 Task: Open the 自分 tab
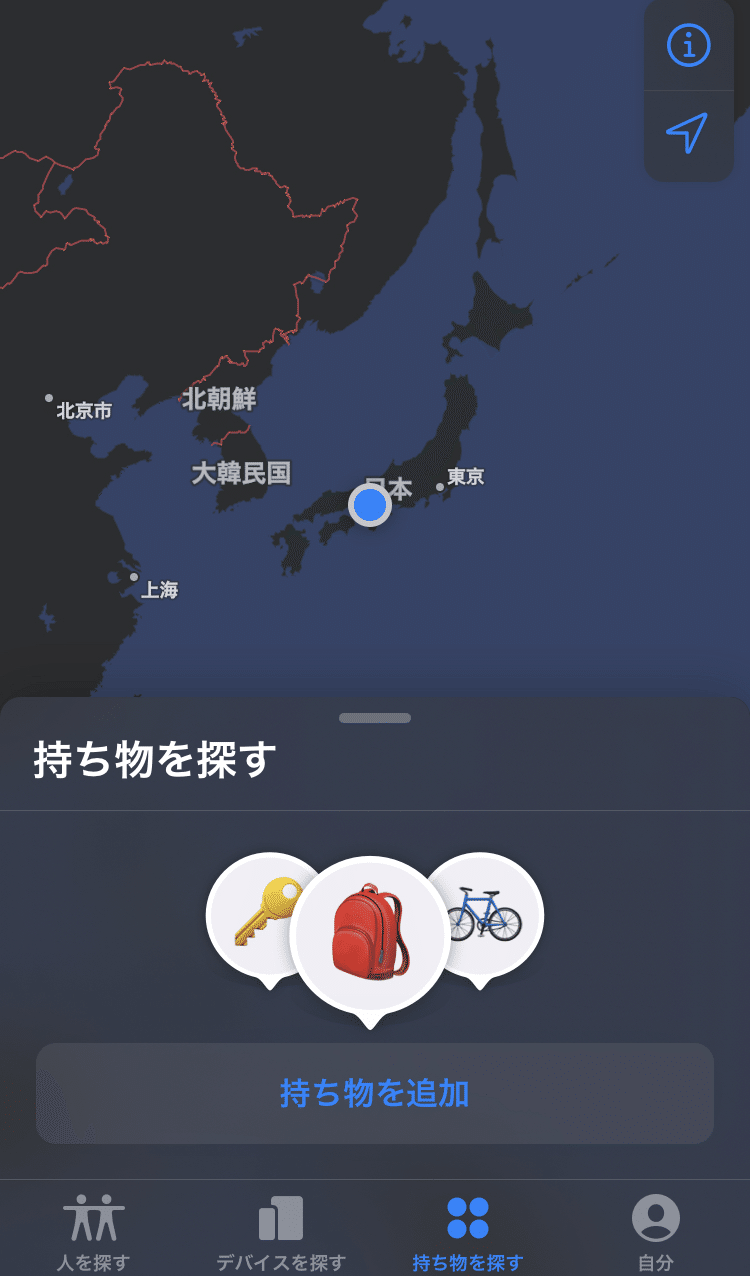[656, 1232]
